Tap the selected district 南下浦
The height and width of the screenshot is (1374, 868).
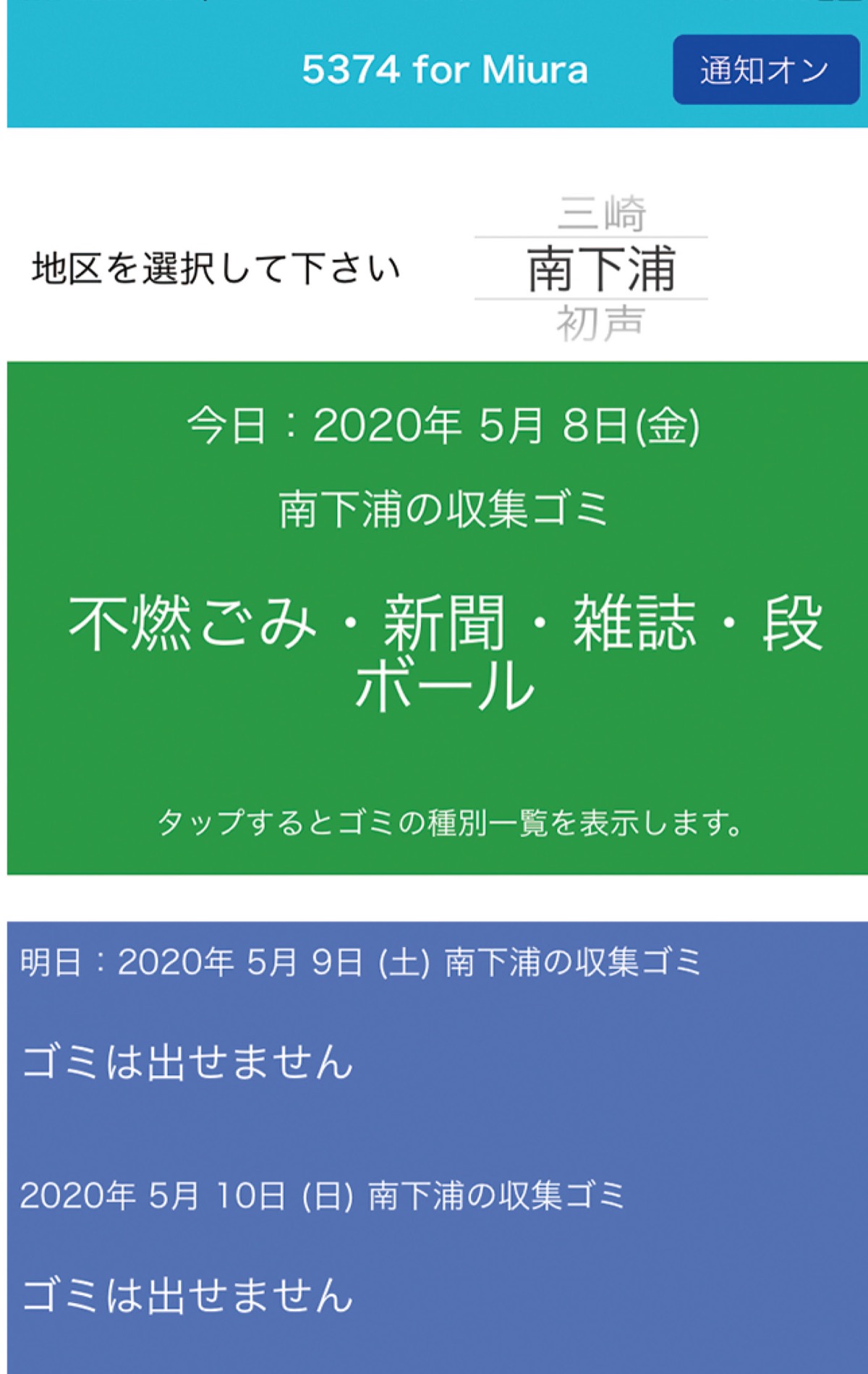click(x=600, y=268)
